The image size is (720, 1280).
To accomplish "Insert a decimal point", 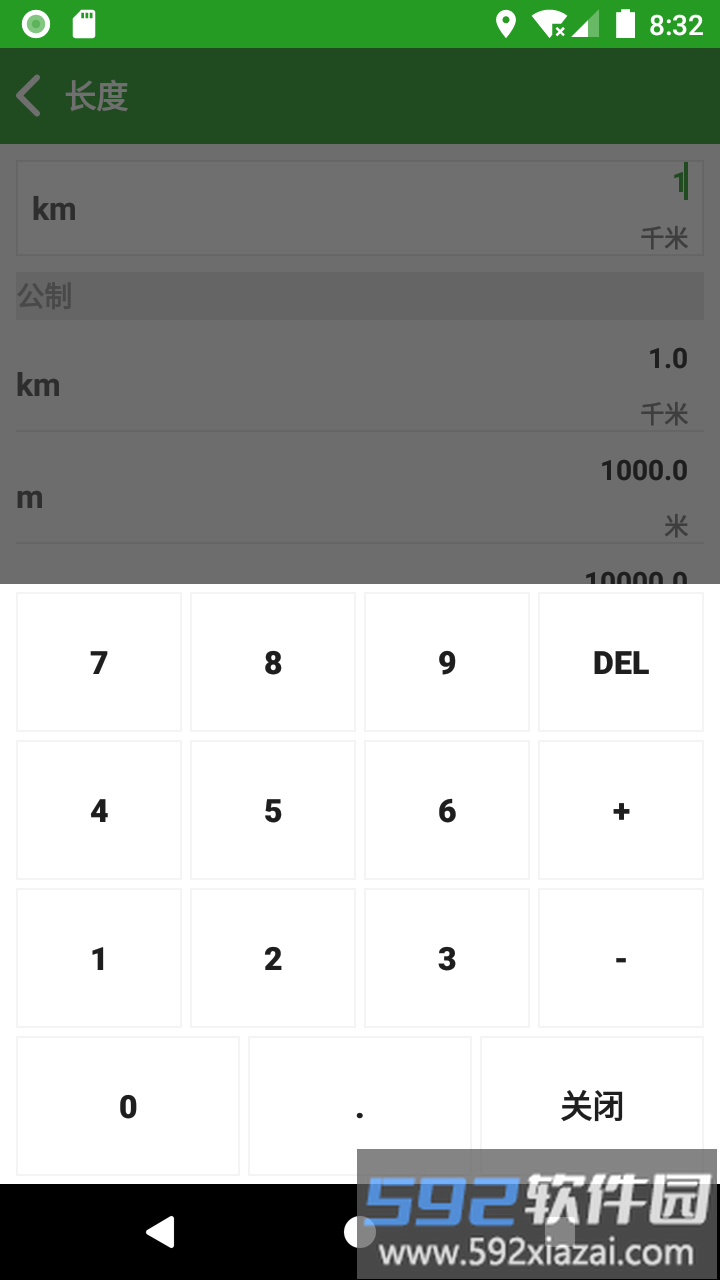I will point(360,1106).
